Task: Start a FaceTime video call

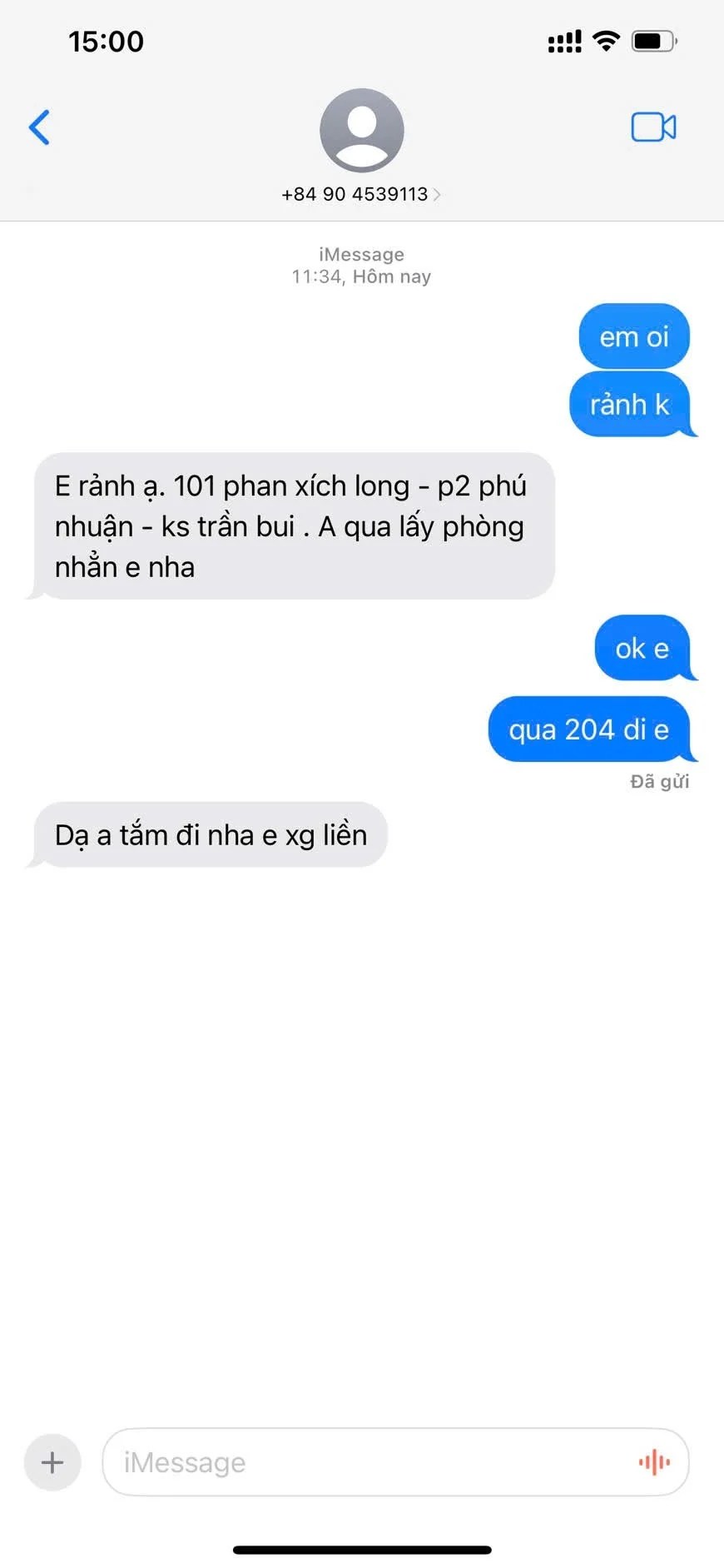Action: tap(653, 127)
